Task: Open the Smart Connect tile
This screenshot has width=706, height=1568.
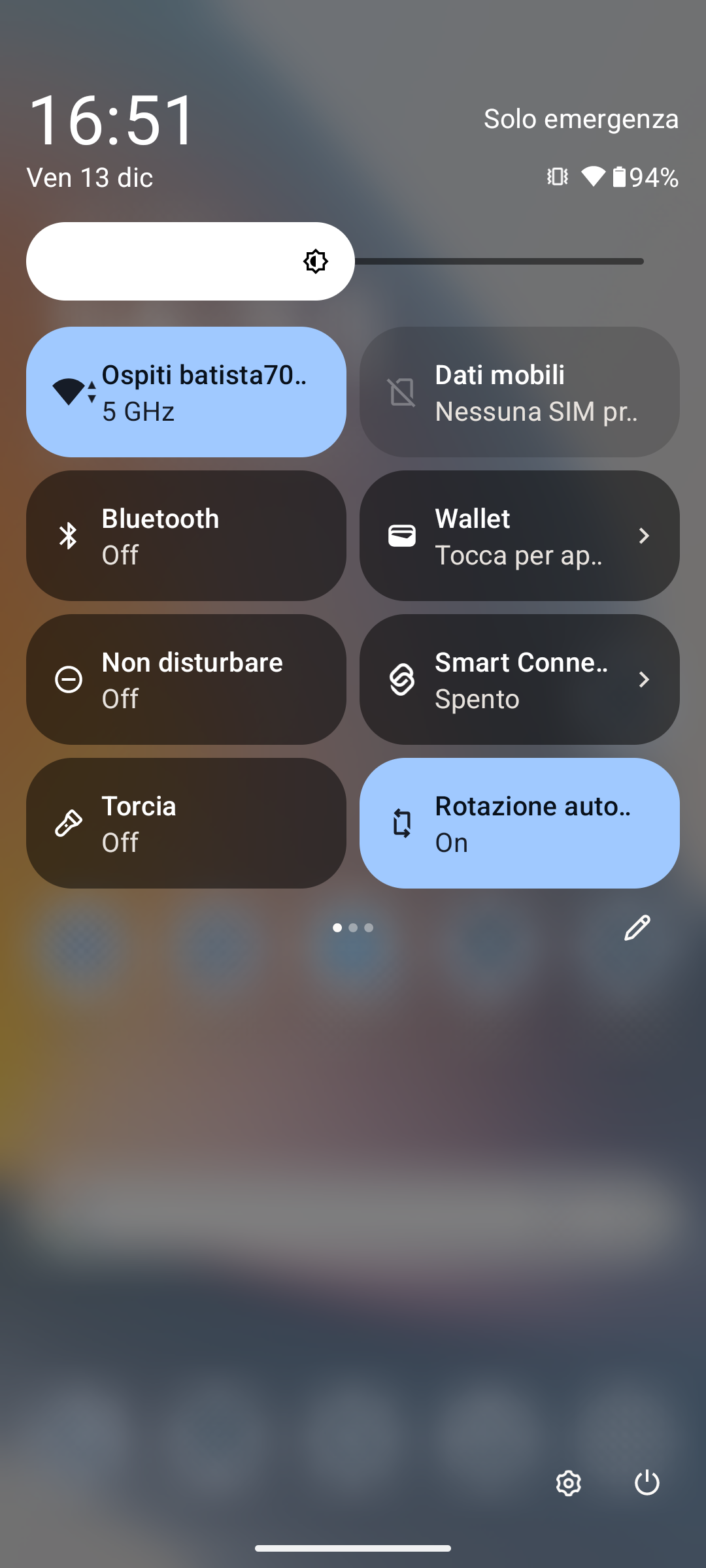Action: pos(520,679)
